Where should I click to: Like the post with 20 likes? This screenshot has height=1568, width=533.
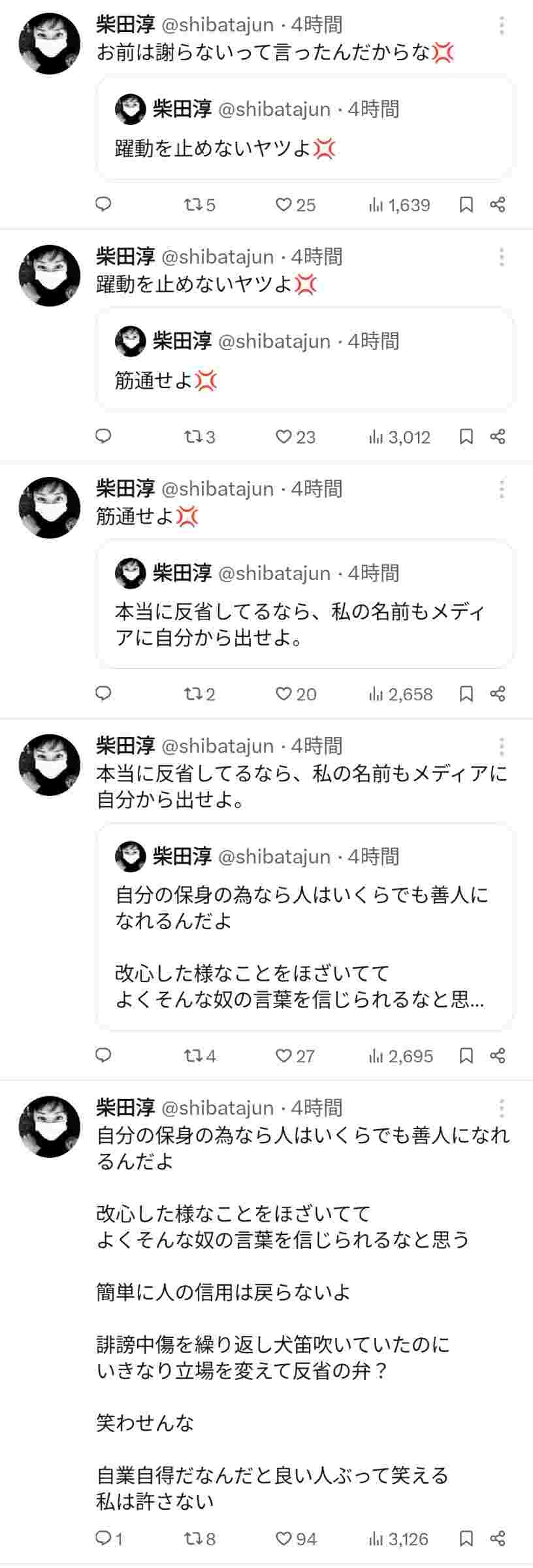(283, 694)
